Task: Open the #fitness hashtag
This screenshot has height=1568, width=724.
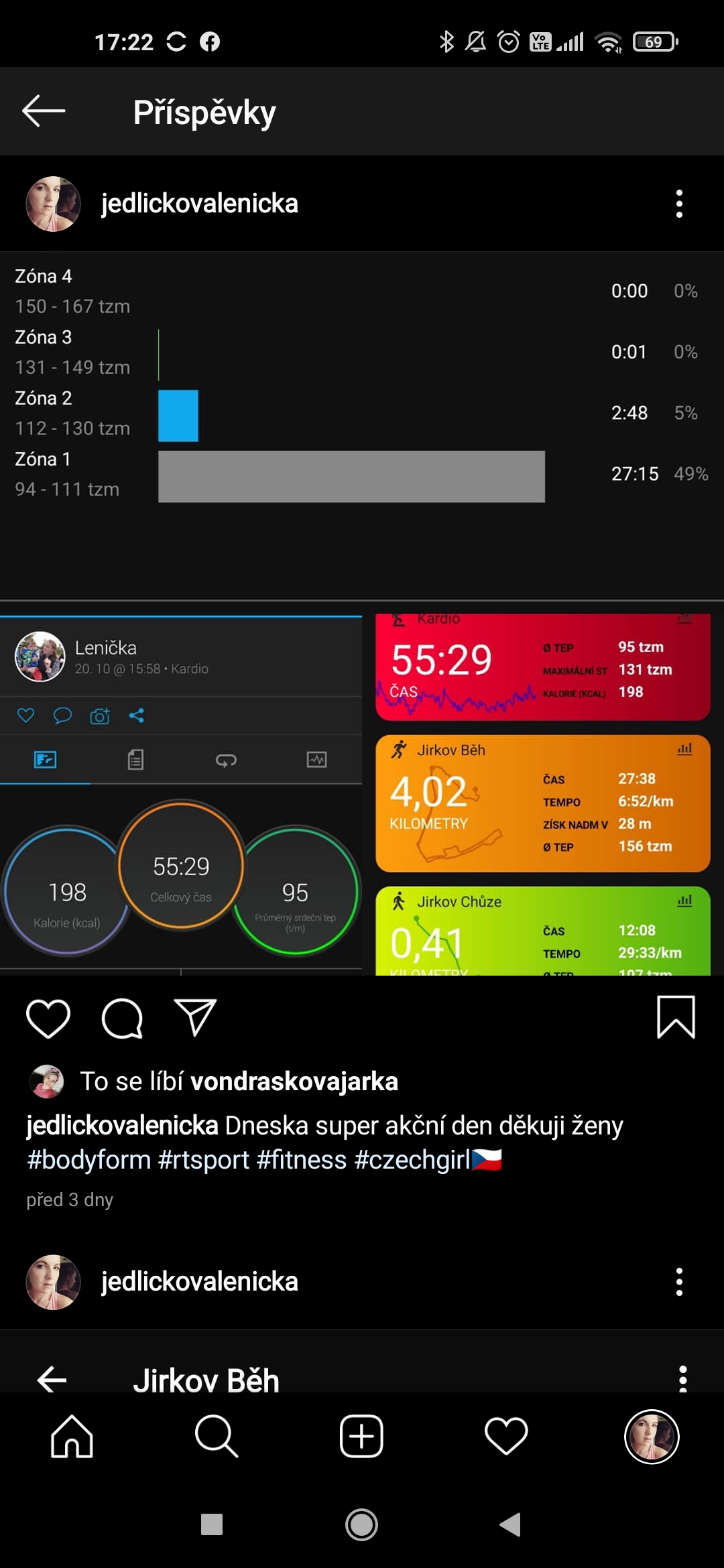Action: tap(302, 1160)
